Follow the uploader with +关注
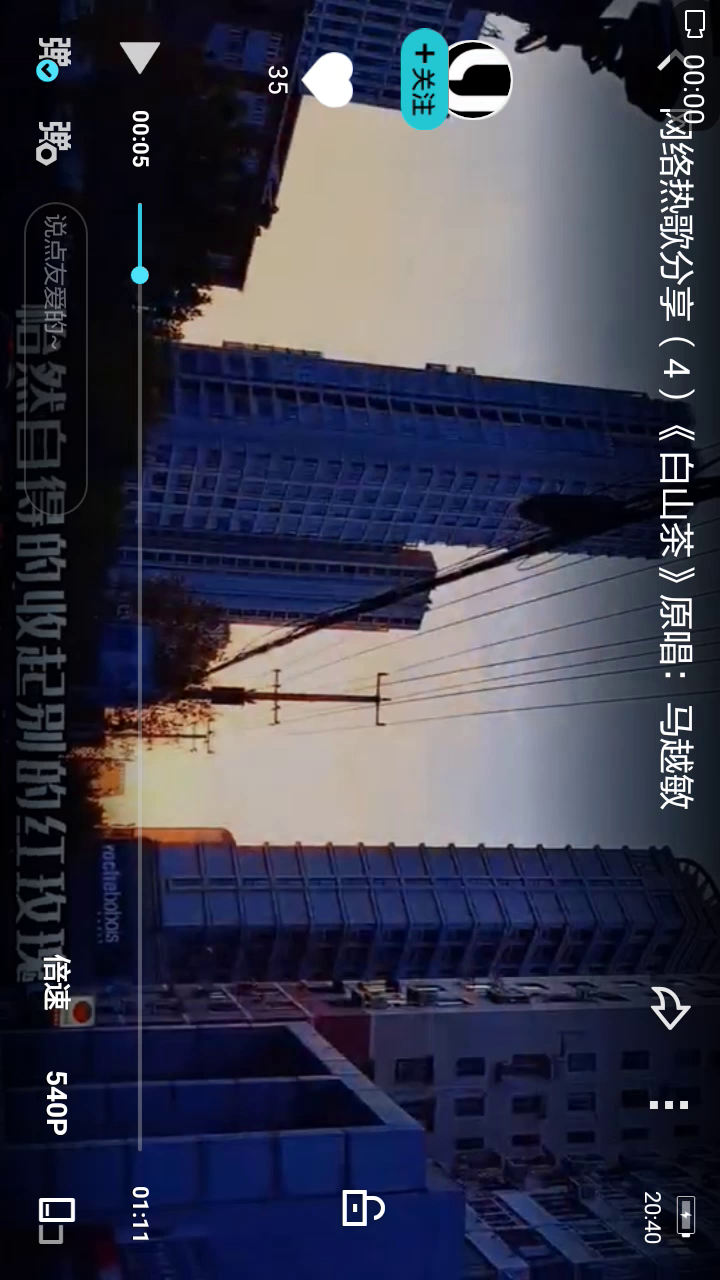The width and height of the screenshot is (720, 1280). click(424, 81)
